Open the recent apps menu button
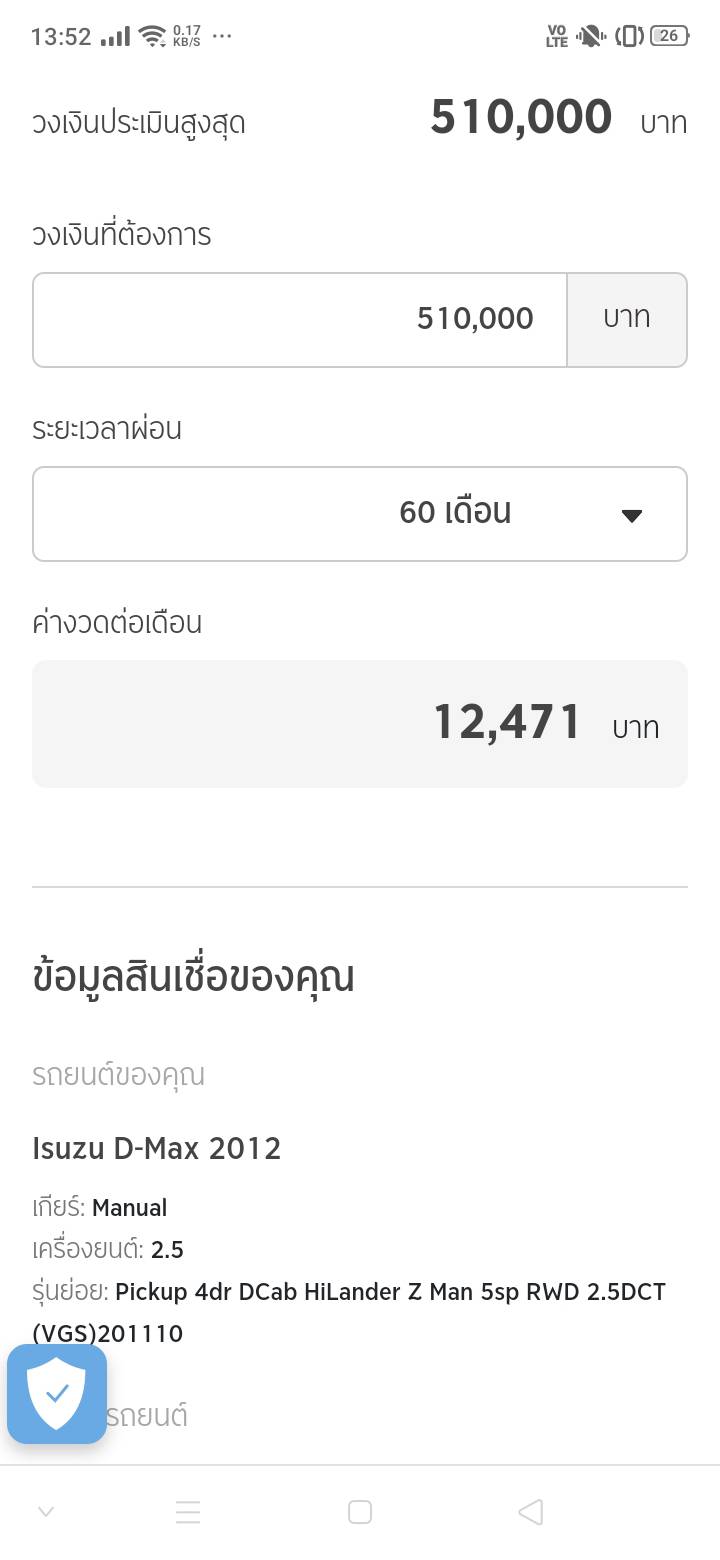Viewport: 720px width, 1560px height. pos(188,1512)
